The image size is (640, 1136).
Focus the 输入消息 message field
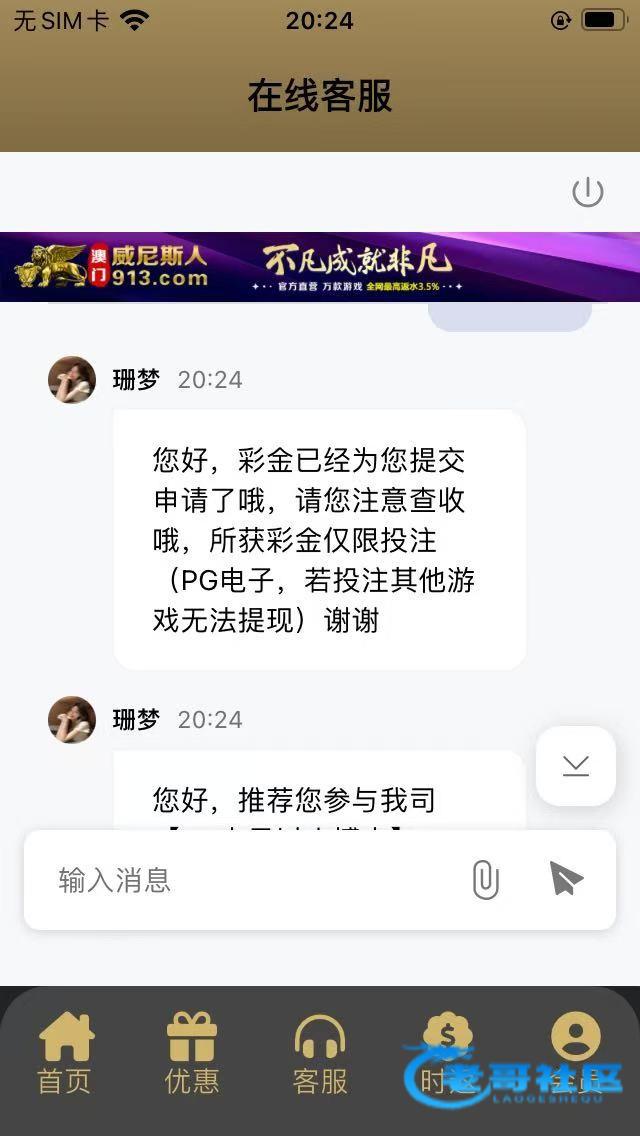pyautogui.click(x=250, y=880)
